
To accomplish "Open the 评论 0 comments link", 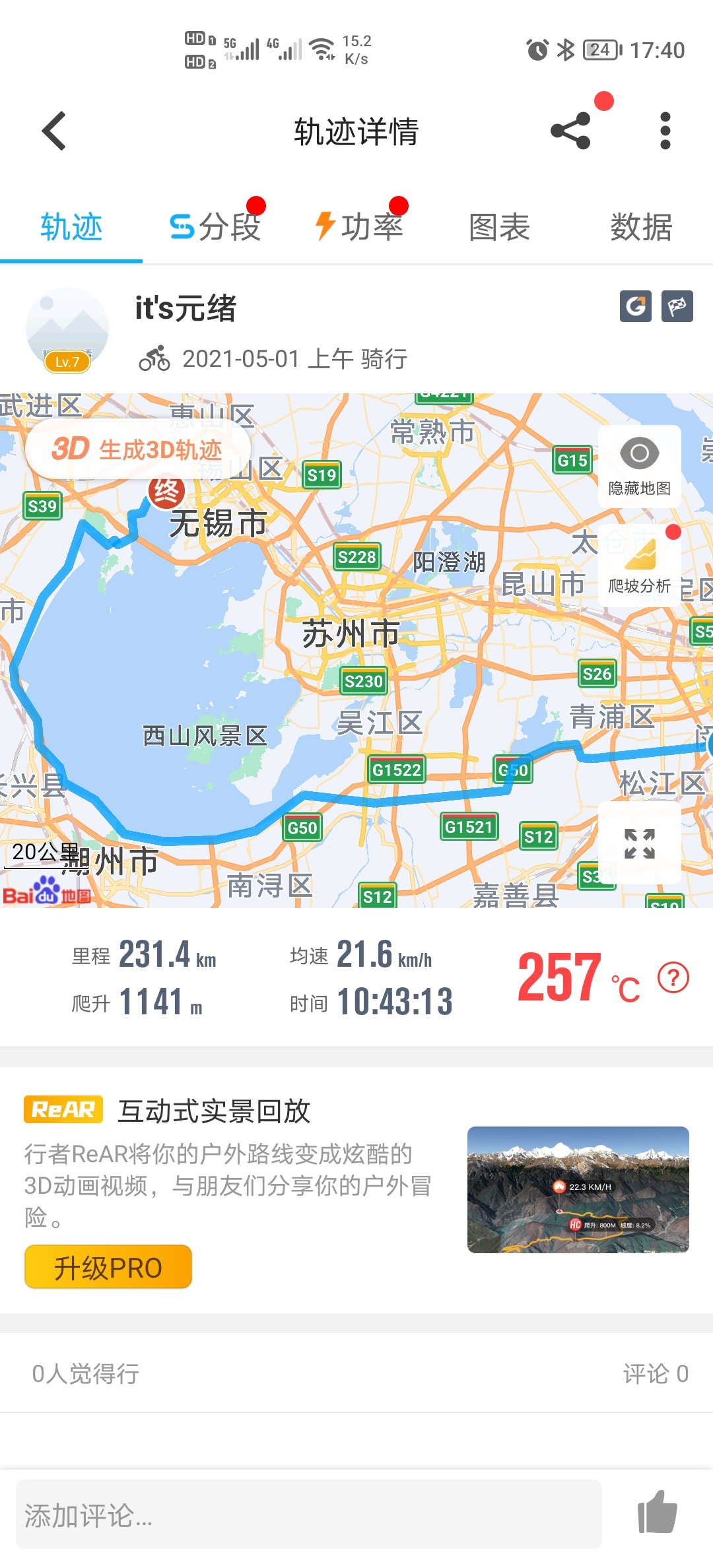I will pos(656,1373).
